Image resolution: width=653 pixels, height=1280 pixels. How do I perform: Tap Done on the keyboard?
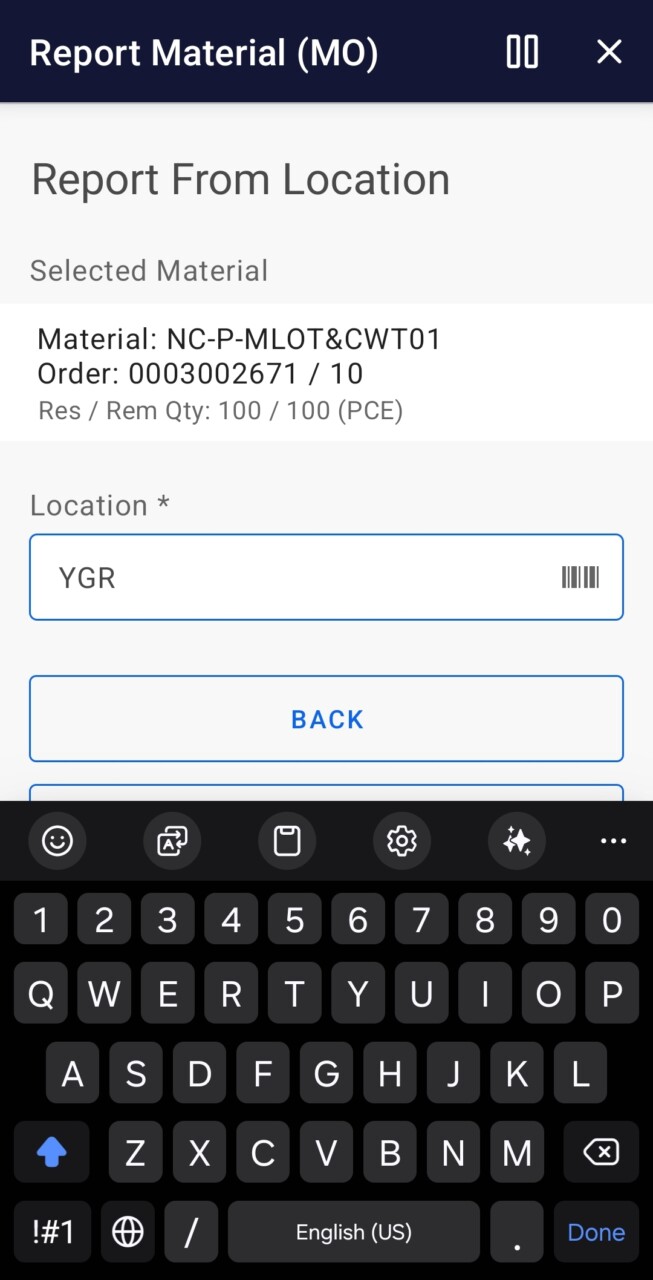(x=596, y=1232)
